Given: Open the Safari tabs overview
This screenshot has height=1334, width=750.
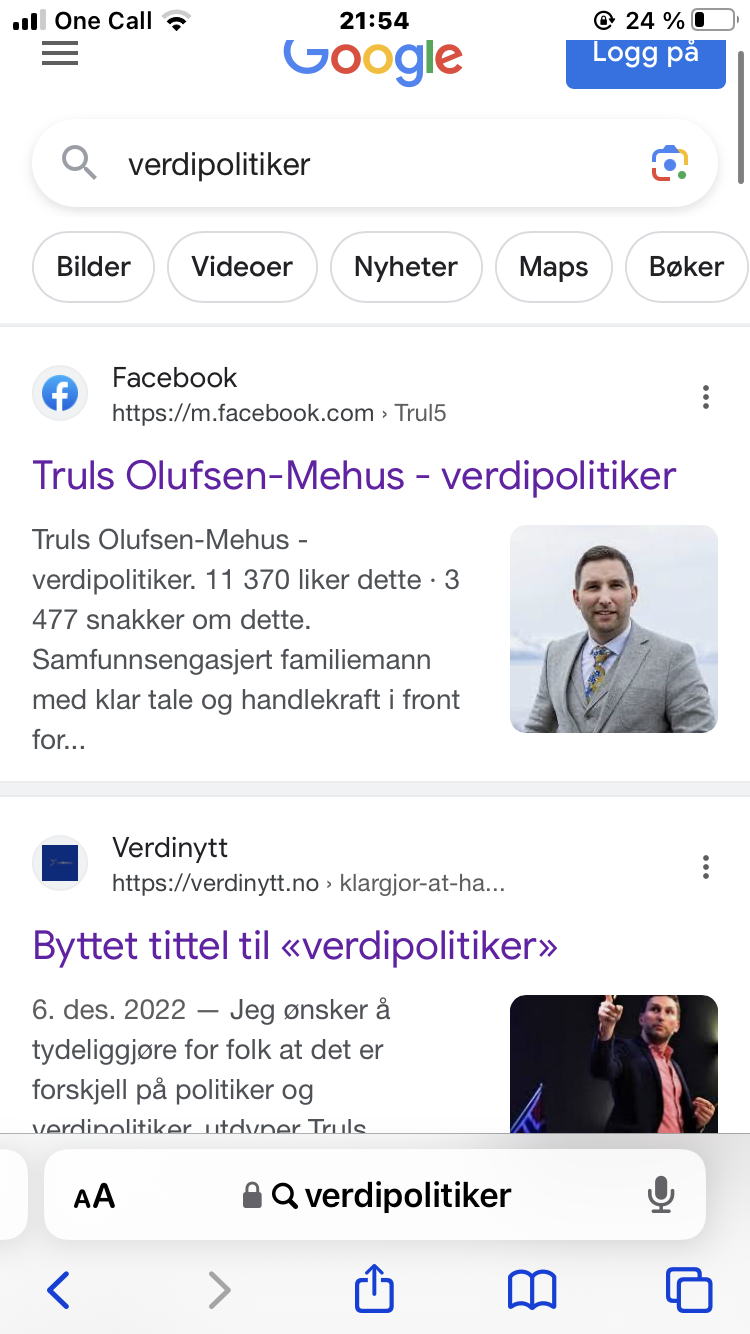Looking at the screenshot, I should [x=688, y=1290].
